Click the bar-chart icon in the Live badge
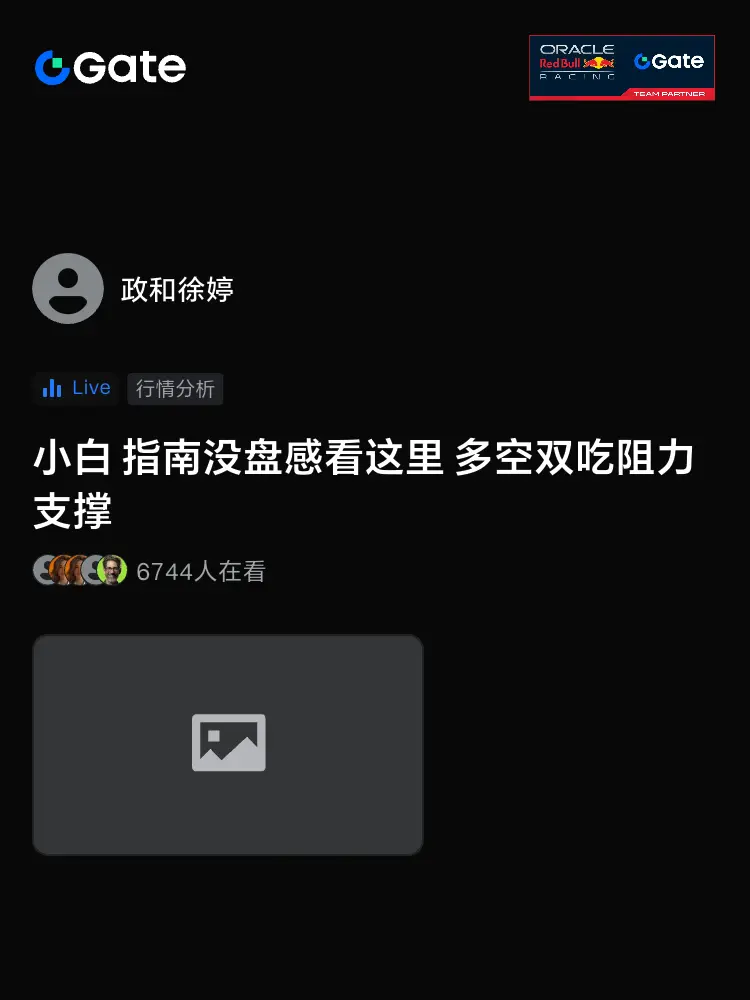Screen dimensions: 750x1000 pos(52,388)
